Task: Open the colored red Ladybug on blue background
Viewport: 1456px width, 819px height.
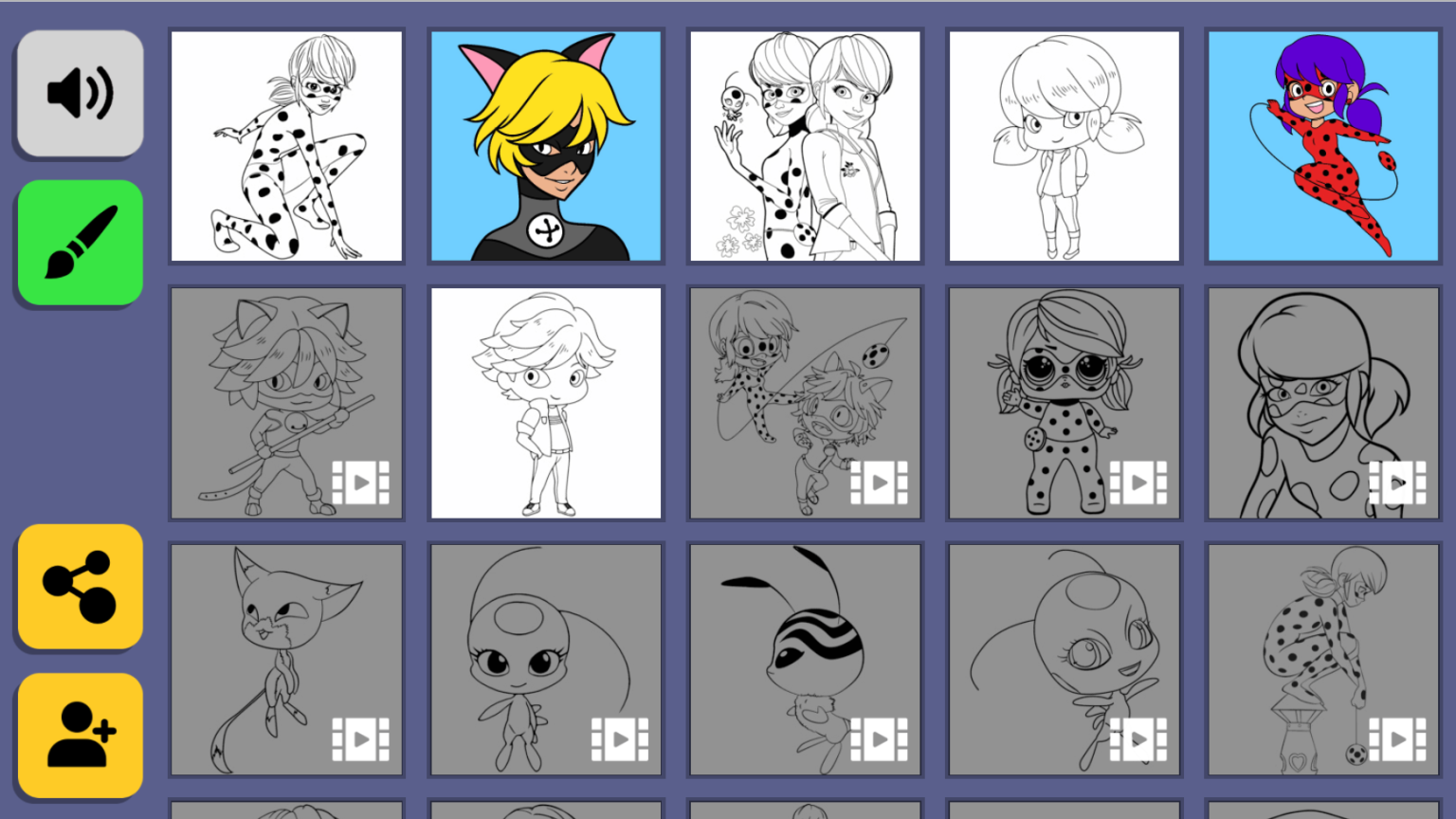Action: pyautogui.click(x=1323, y=146)
